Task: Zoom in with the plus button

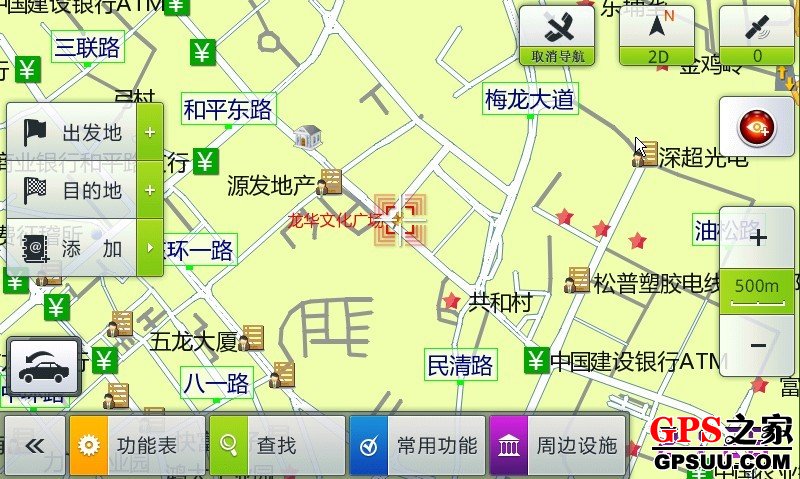Action: click(x=757, y=238)
